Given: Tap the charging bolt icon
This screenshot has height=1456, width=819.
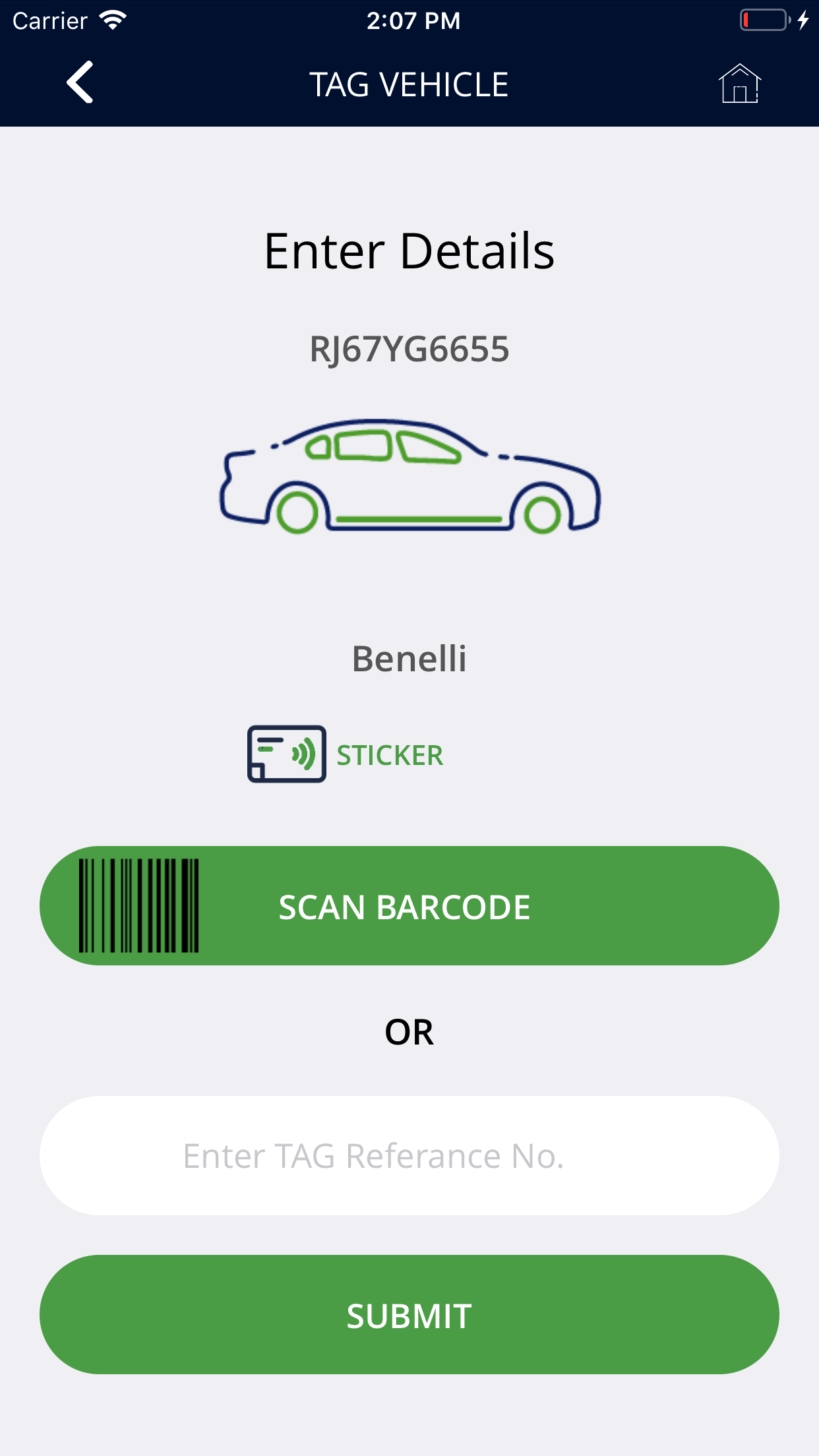Looking at the screenshot, I should 803,20.
